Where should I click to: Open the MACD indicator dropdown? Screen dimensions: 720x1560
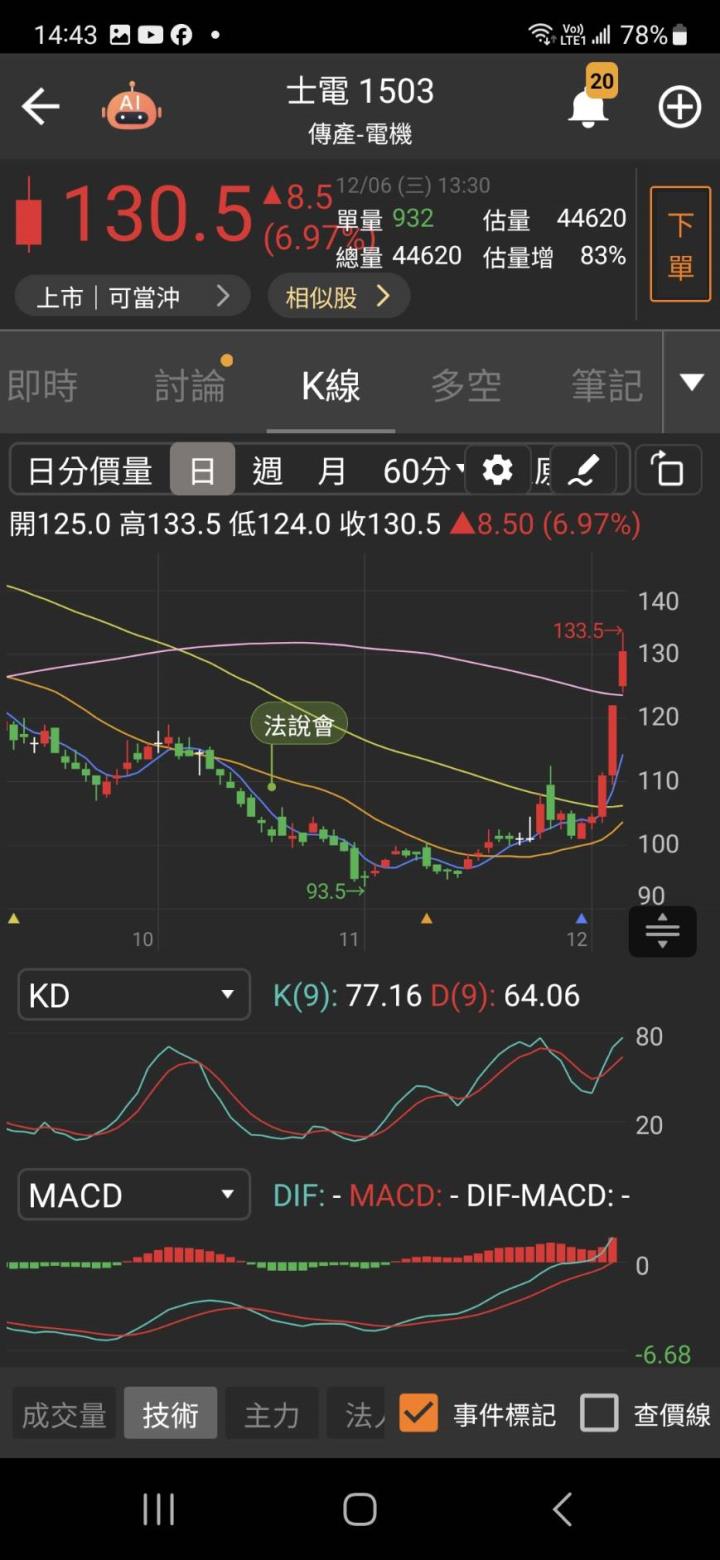[x=134, y=1194]
